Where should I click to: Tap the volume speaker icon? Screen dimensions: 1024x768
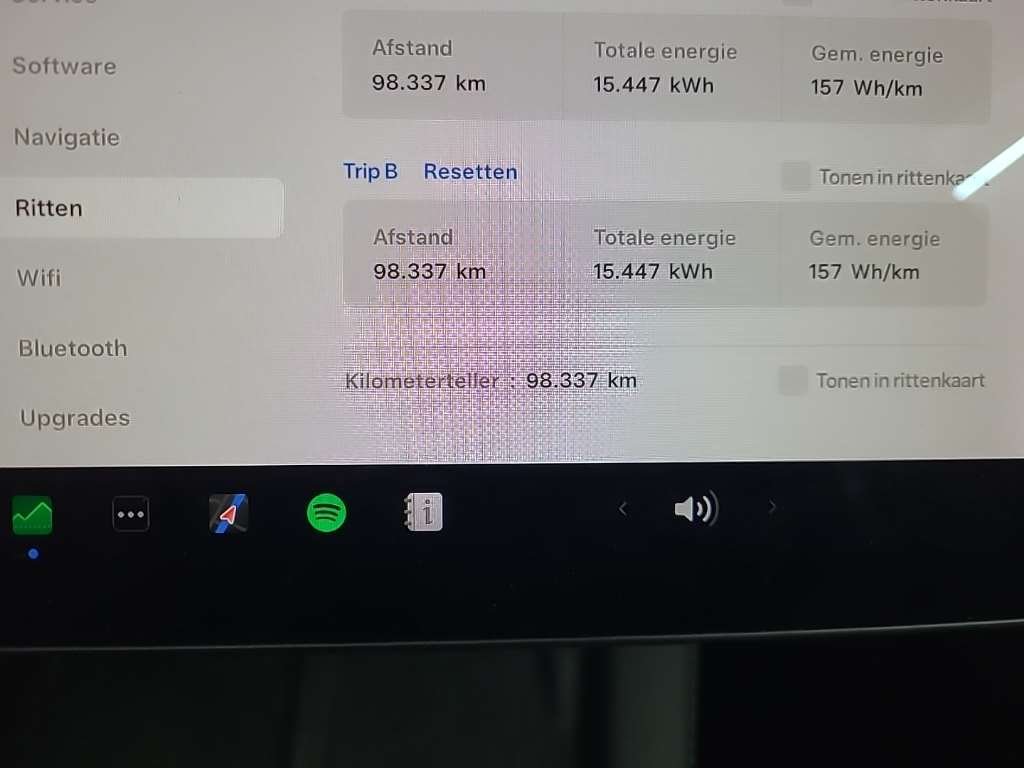coord(695,510)
